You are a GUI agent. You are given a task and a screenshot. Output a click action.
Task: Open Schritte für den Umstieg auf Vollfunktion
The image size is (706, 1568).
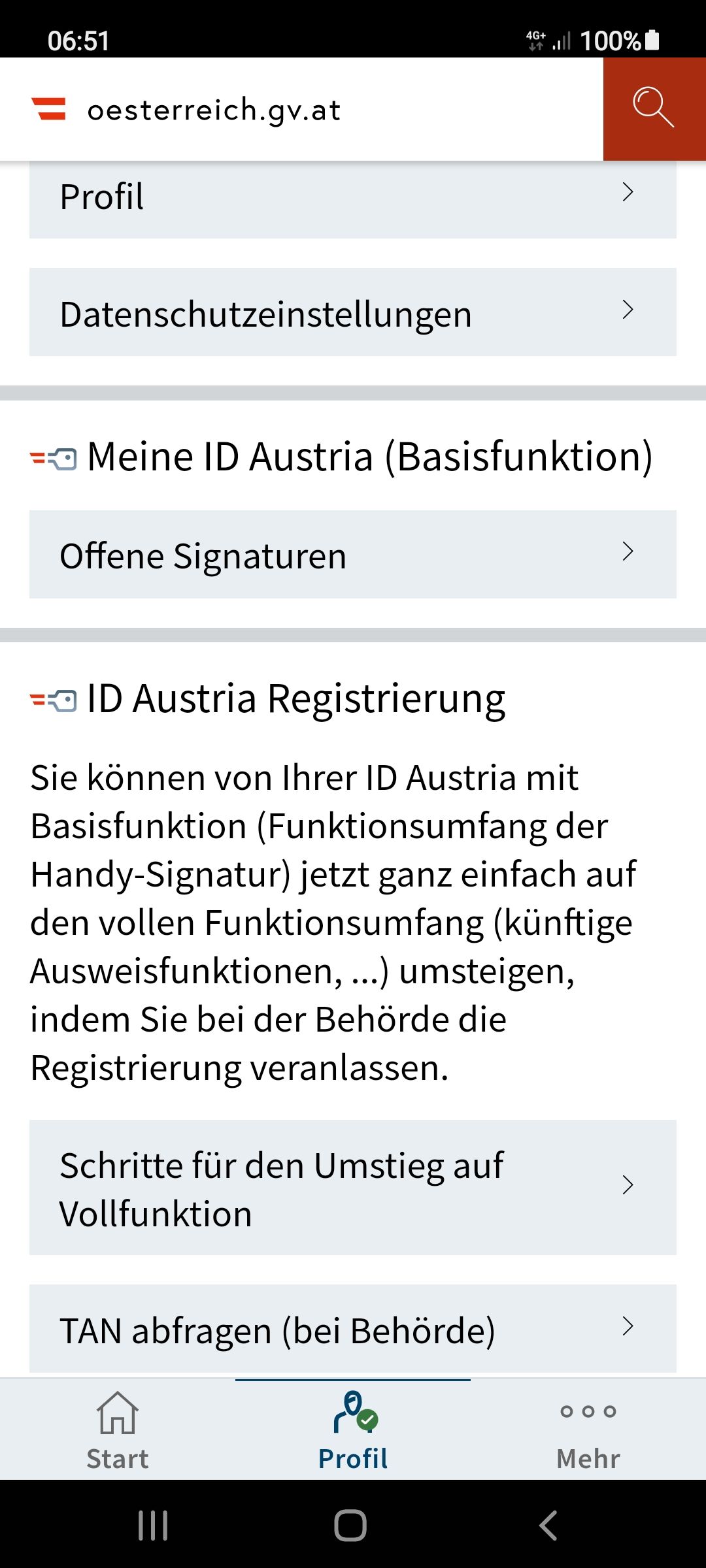352,1187
